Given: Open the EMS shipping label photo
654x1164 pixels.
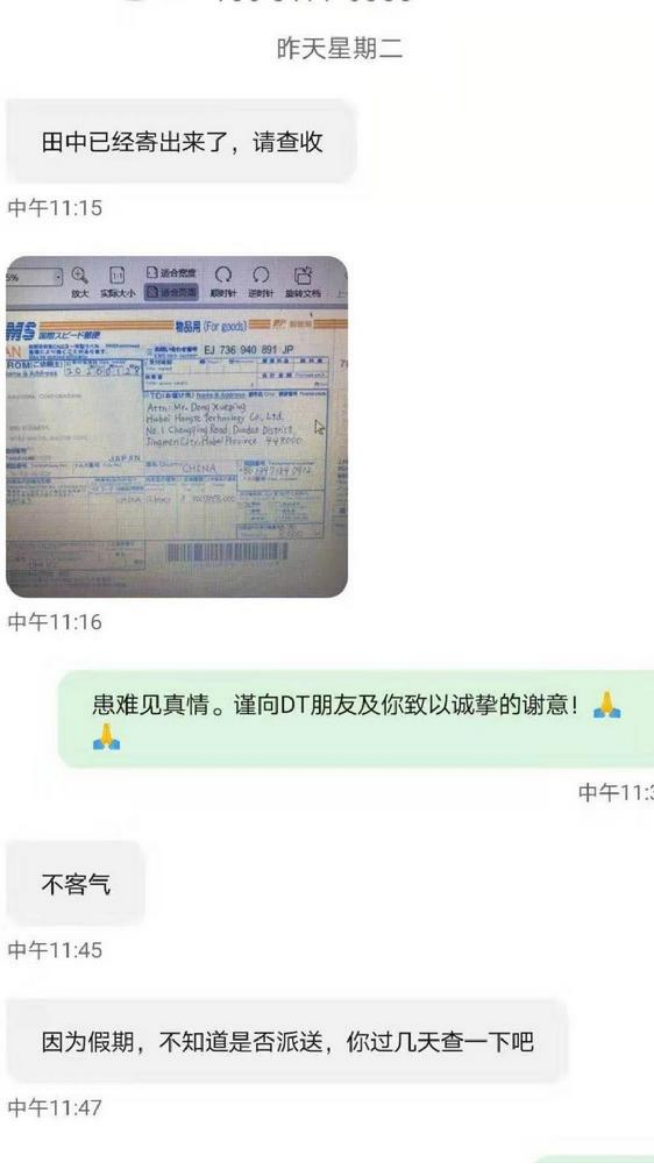Looking at the screenshot, I should point(177,427).
